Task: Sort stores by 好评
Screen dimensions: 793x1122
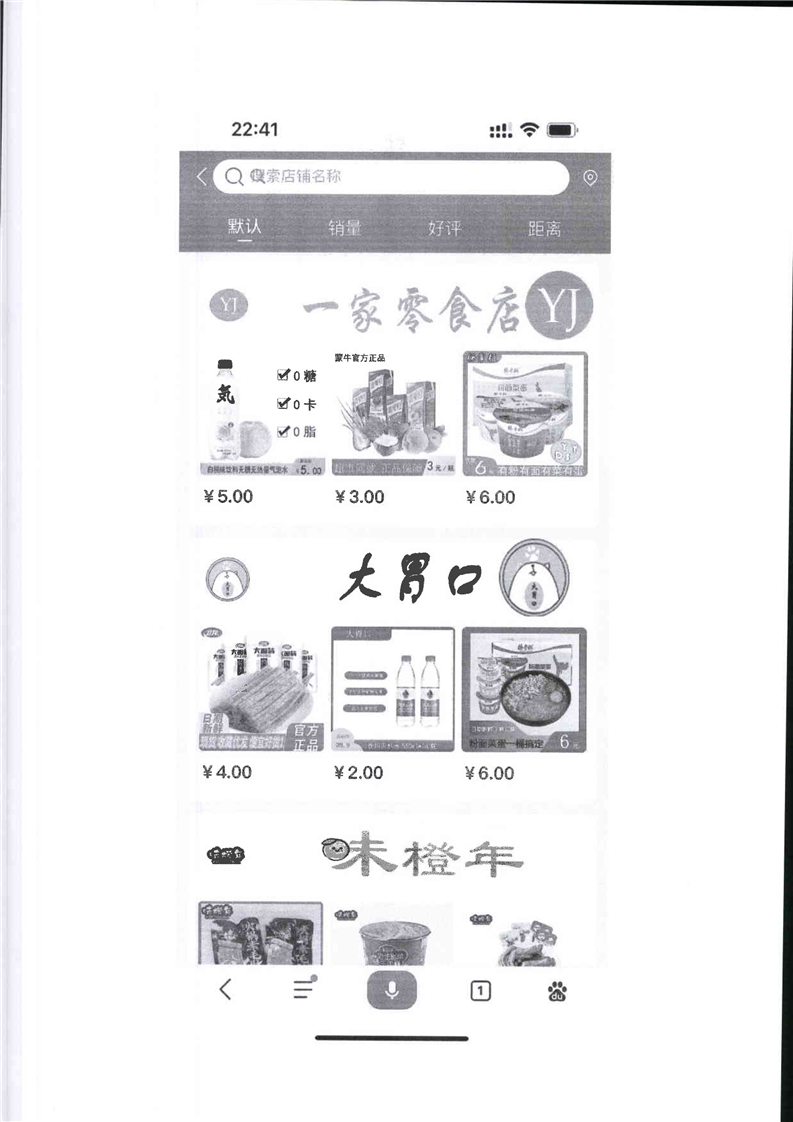Action: 444,228
